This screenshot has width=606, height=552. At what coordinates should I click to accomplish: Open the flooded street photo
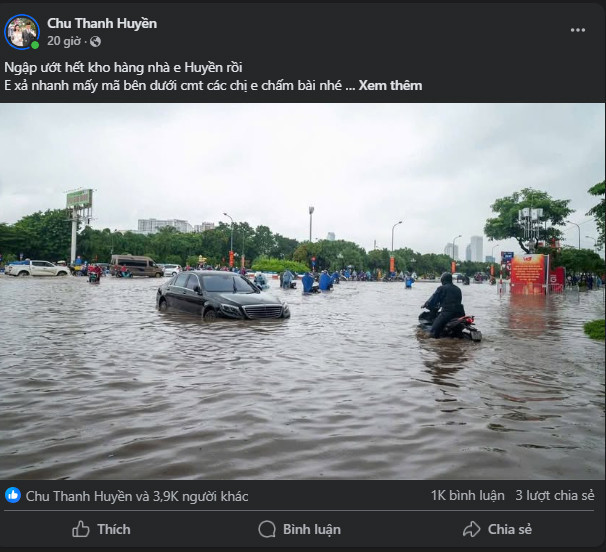302,290
